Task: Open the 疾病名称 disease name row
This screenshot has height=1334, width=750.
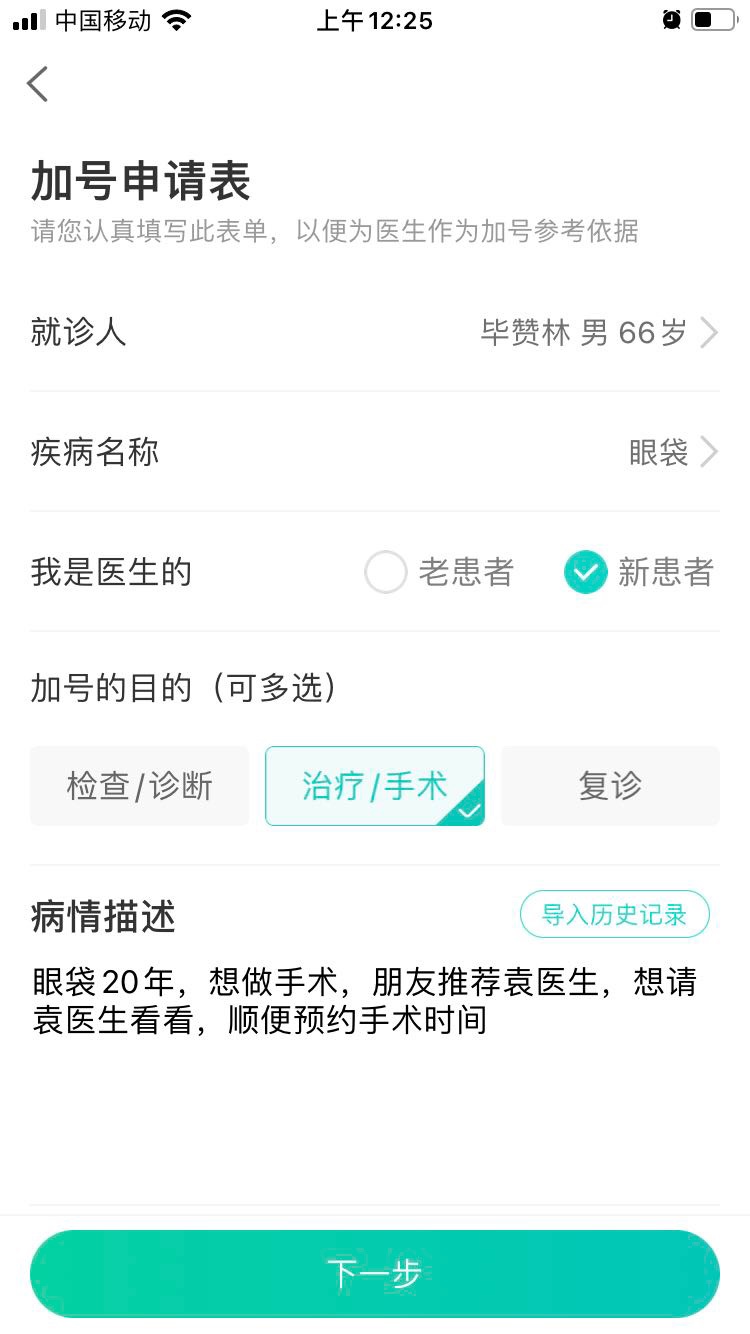Action: (x=375, y=452)
